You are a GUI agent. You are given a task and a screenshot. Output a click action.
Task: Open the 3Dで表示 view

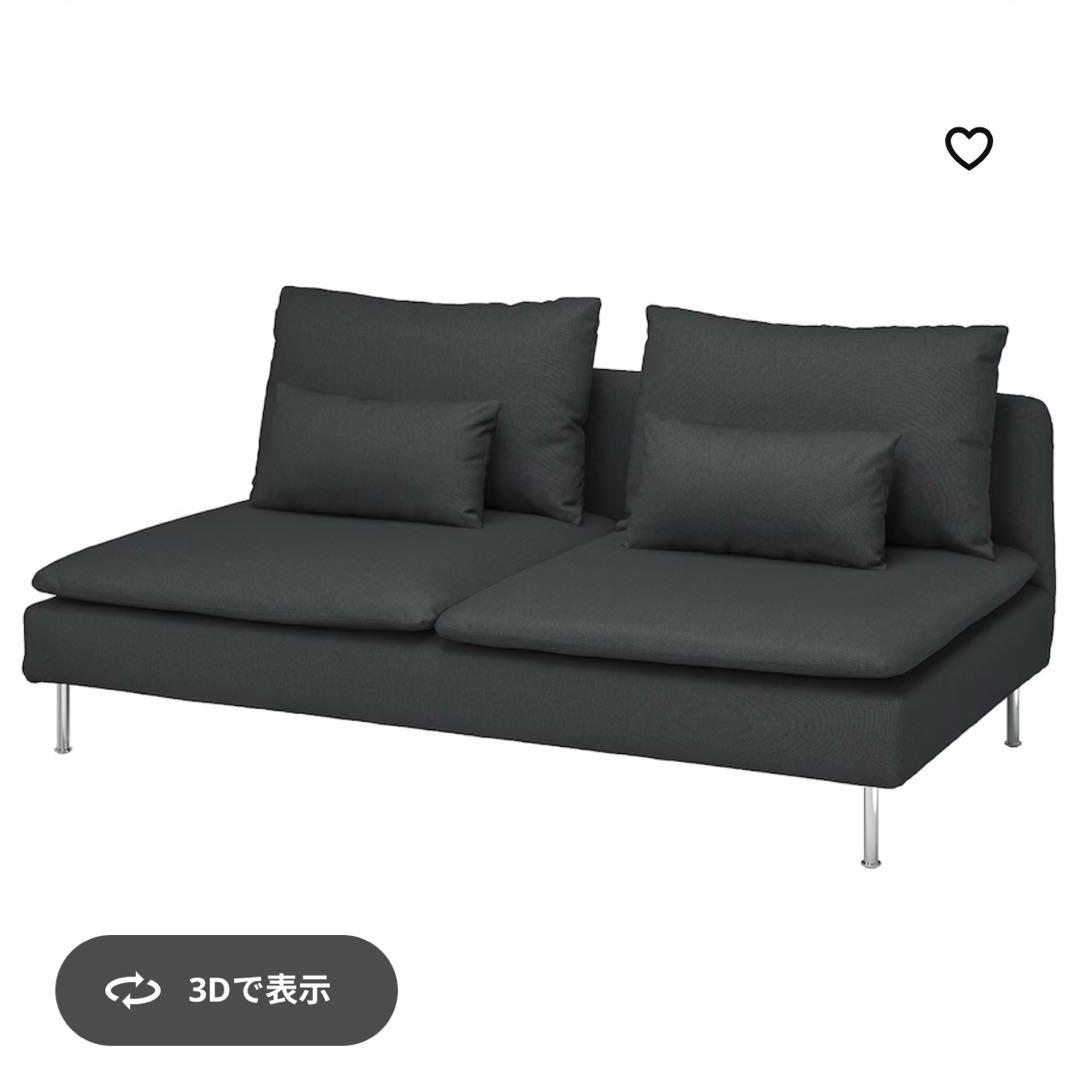(226, 991)
